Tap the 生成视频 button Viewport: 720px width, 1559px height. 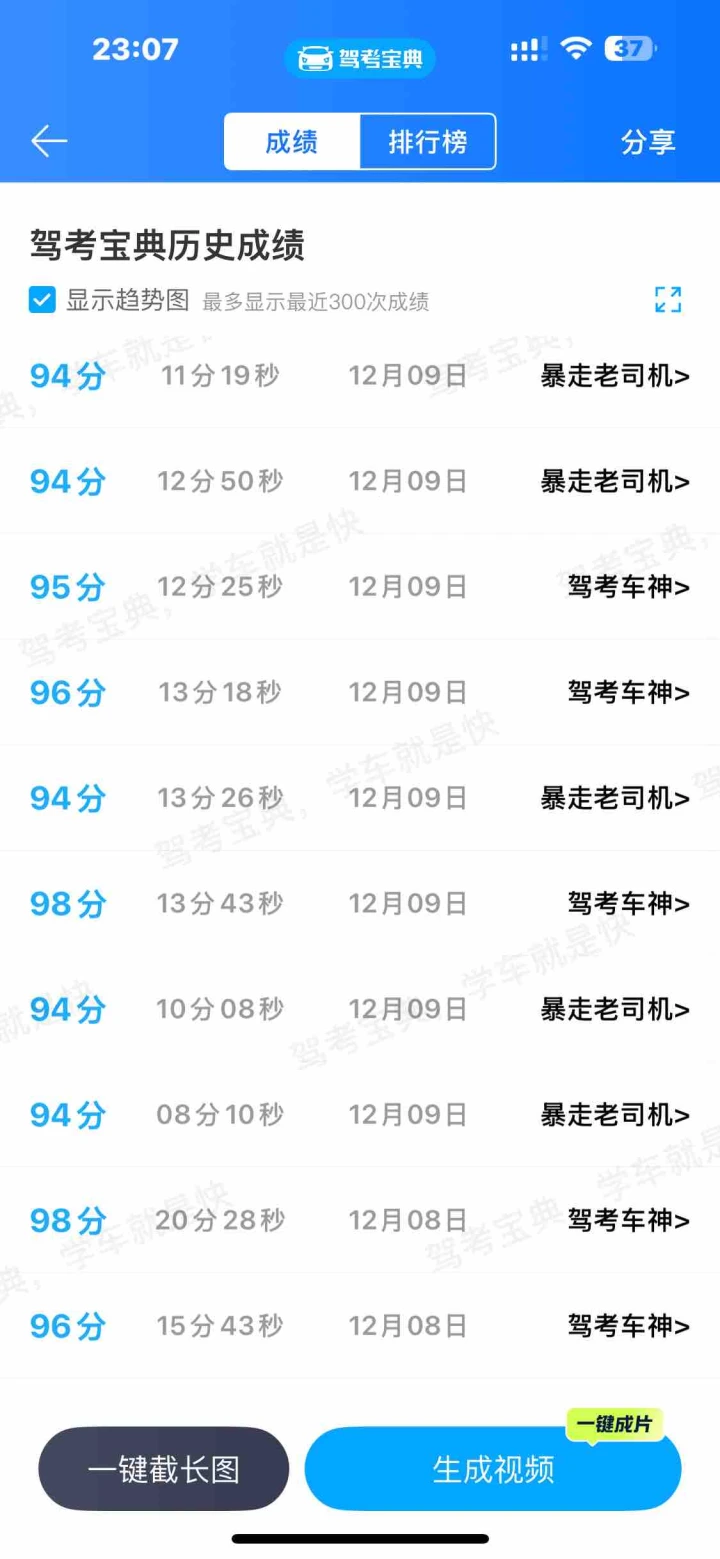pos(493,1469)
